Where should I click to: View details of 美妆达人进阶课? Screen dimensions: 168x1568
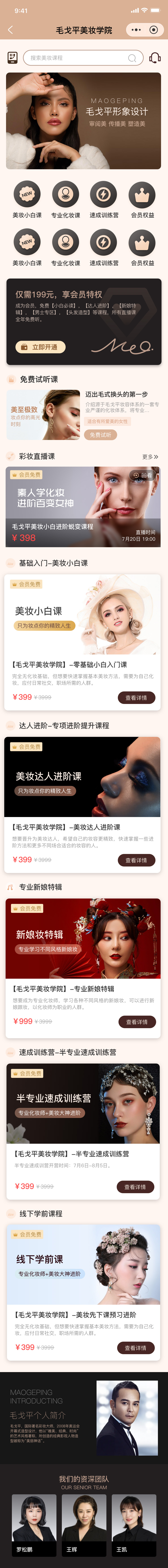136,860
